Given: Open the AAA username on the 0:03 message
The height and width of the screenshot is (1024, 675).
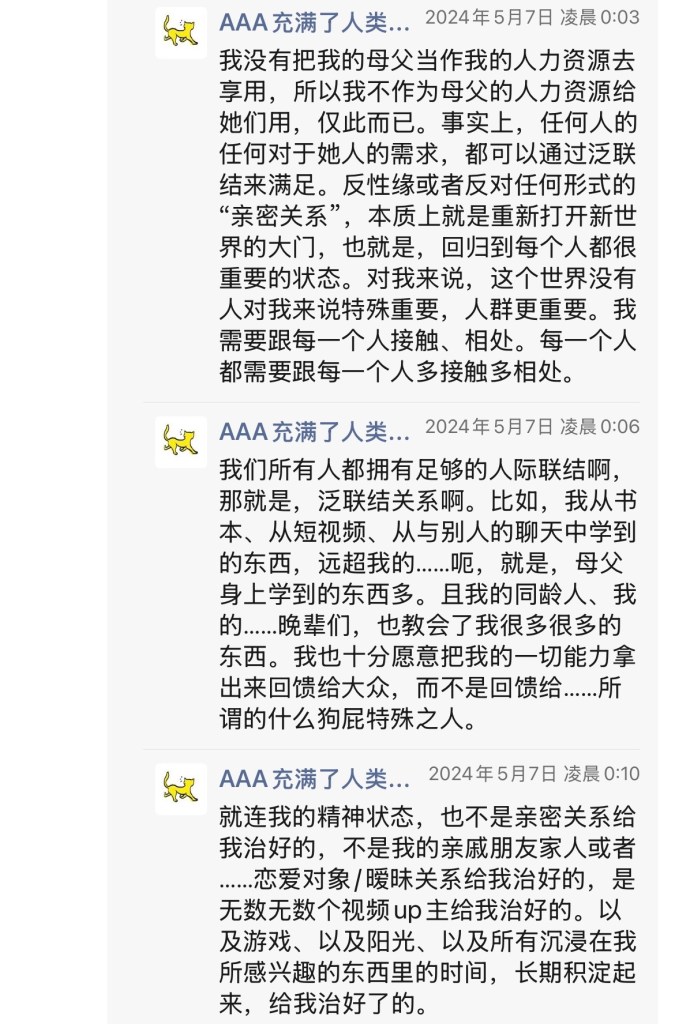Looking at the screenshot, I should point(314,22).
